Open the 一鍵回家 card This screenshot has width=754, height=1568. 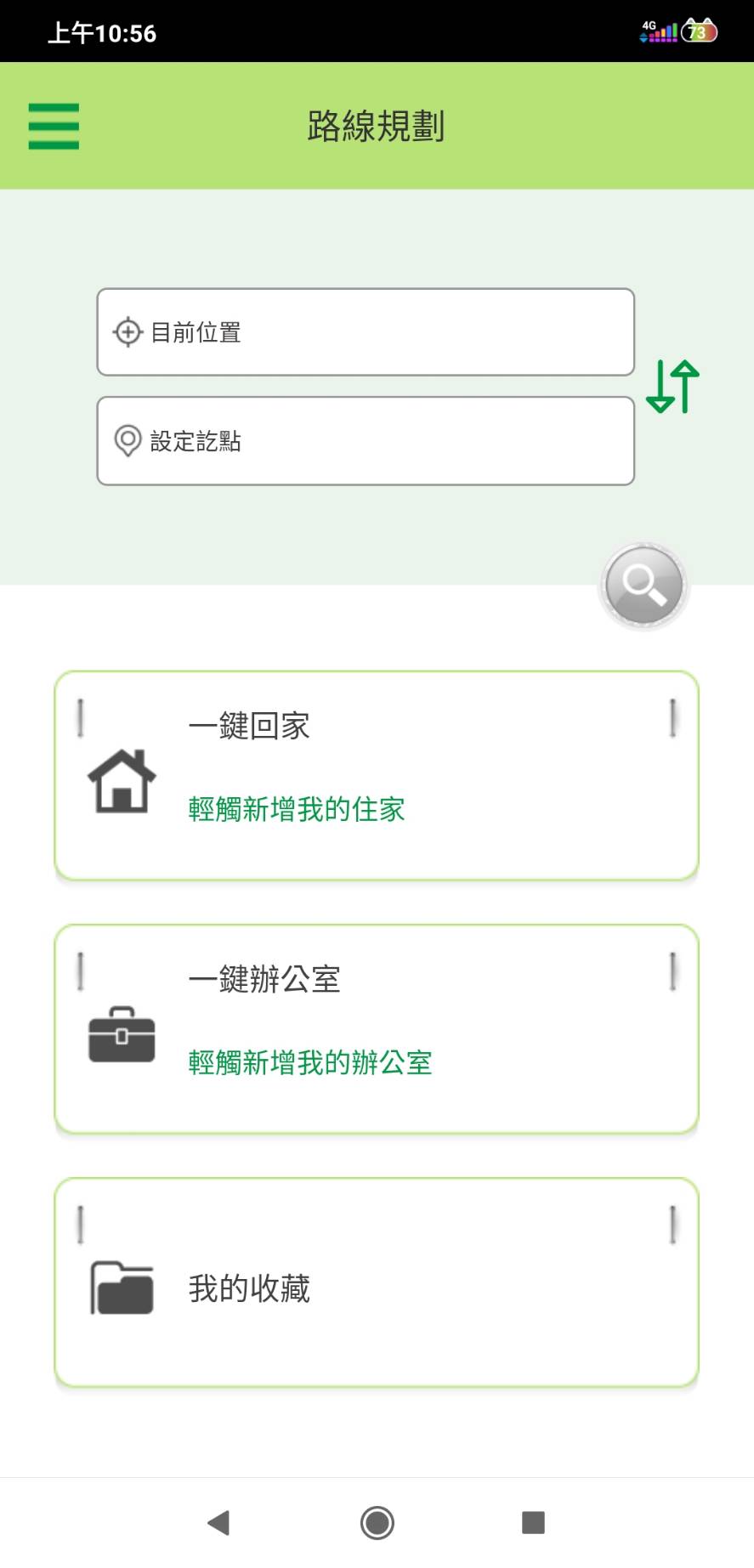(377, 776)
